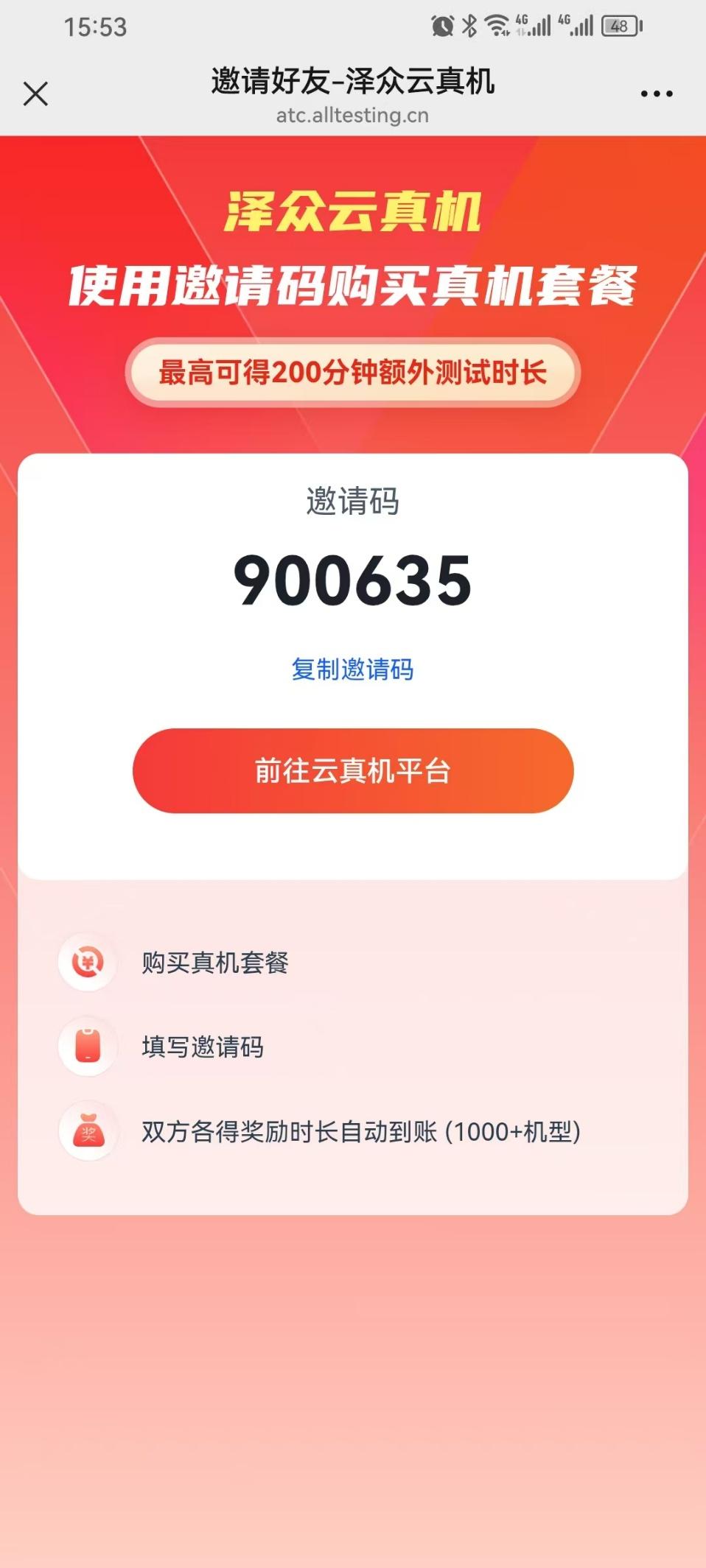Close the invite webpage
Image resolution: width=706 pixels, height=1568 pixels.
(x=35, y=94)
